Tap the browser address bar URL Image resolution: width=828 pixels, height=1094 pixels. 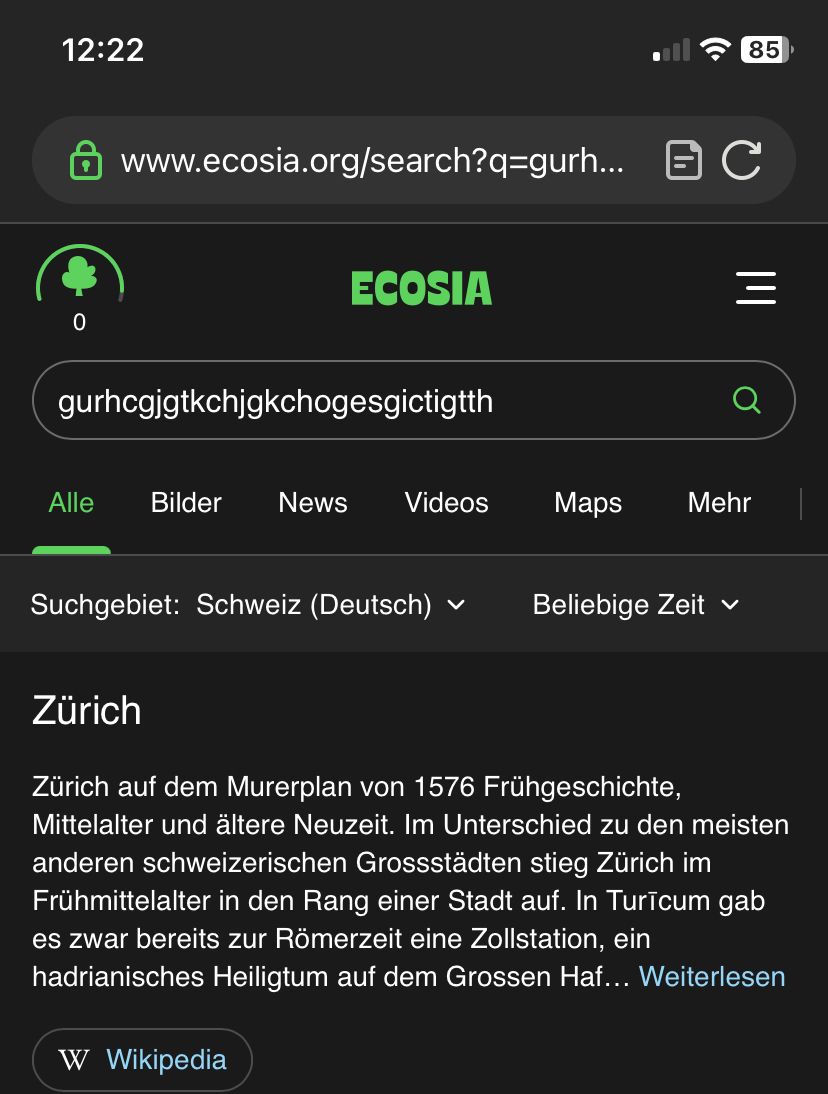[372, 160]
